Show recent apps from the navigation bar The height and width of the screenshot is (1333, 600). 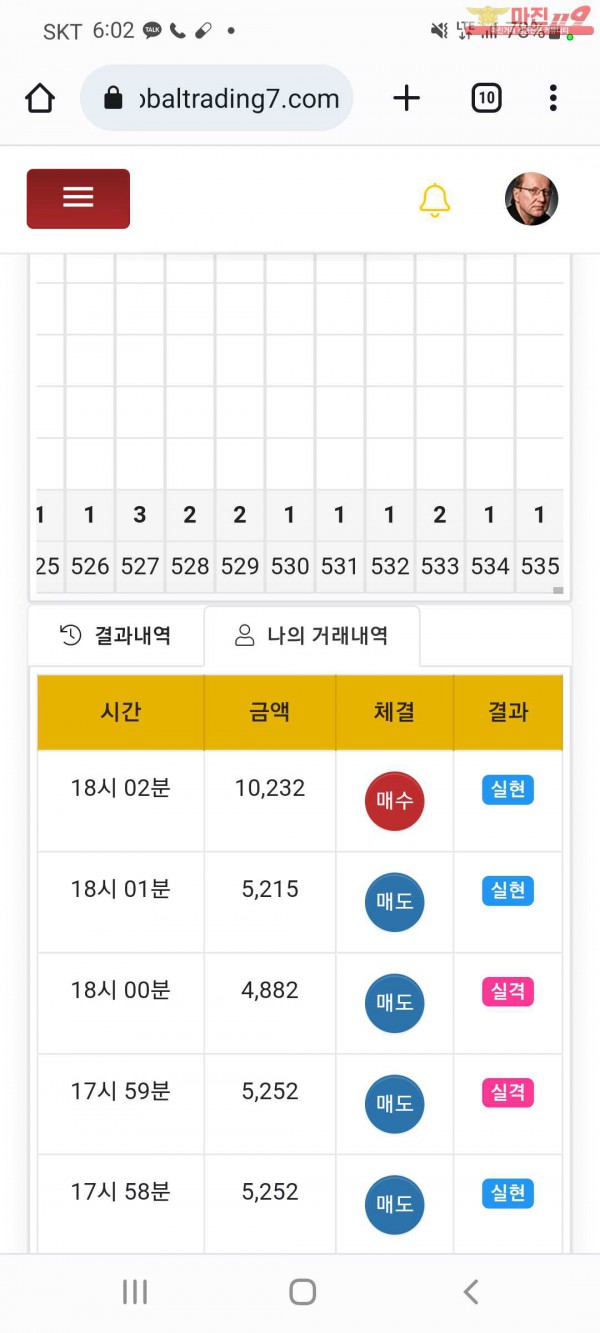pos(135,1291)
